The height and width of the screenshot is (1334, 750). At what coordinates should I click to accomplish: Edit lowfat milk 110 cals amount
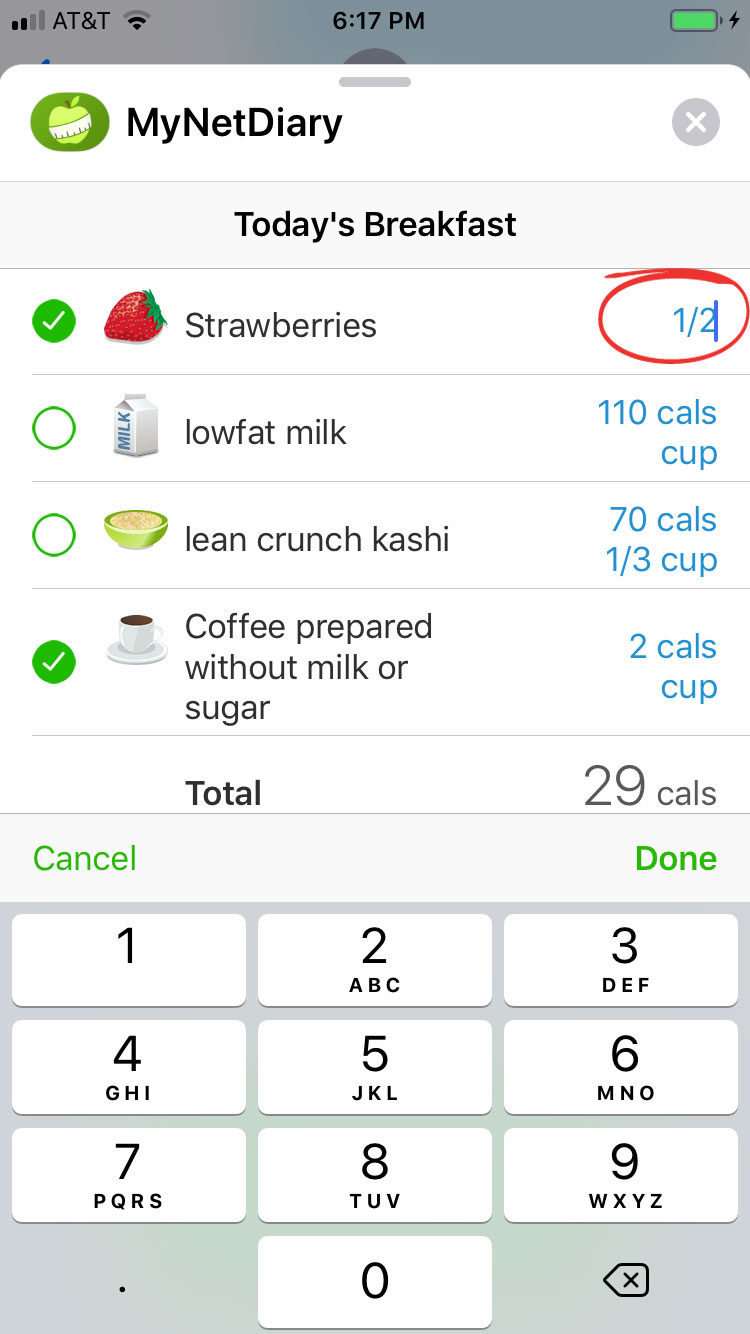[x=657, y=432]
